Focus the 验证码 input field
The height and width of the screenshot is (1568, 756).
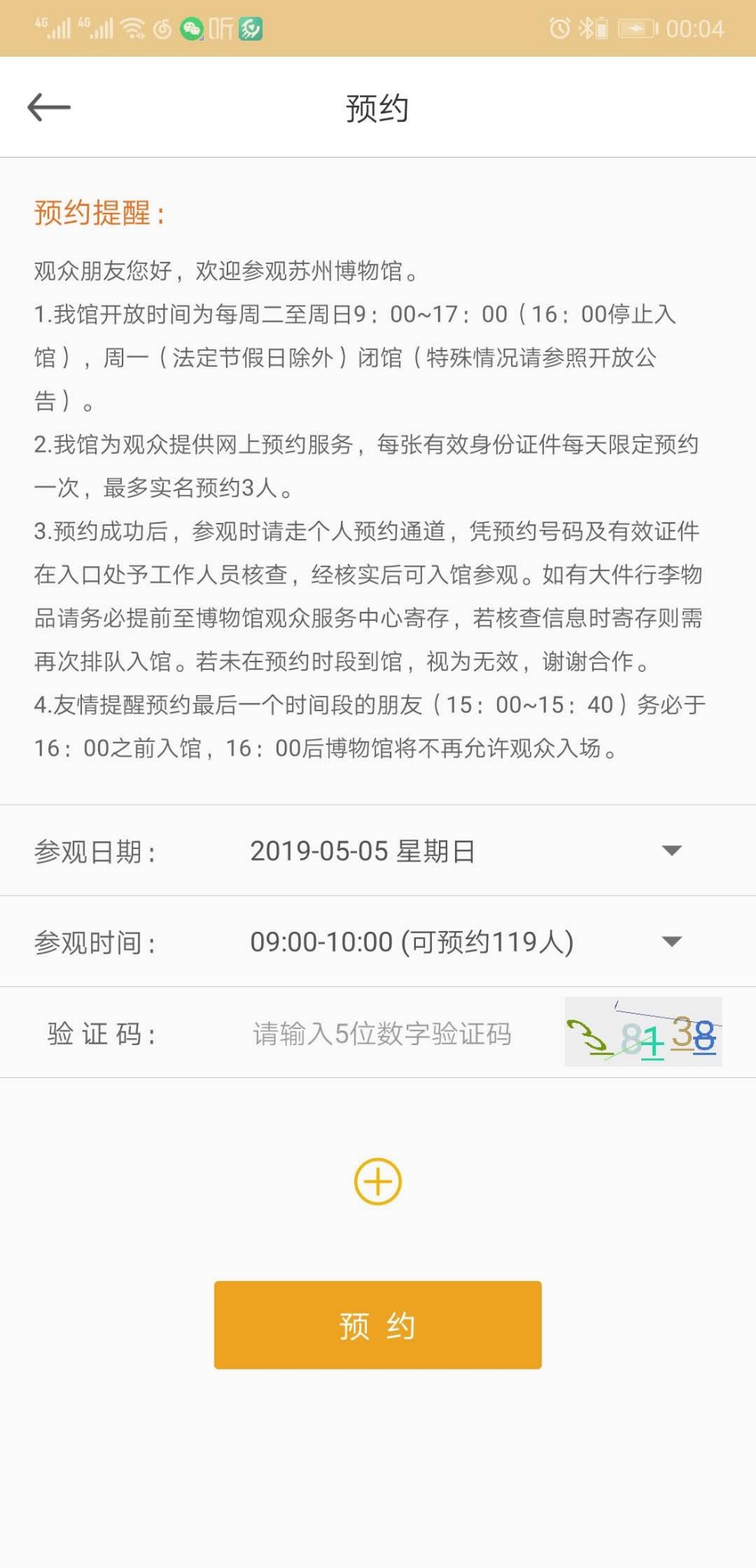click(381, 1034)
